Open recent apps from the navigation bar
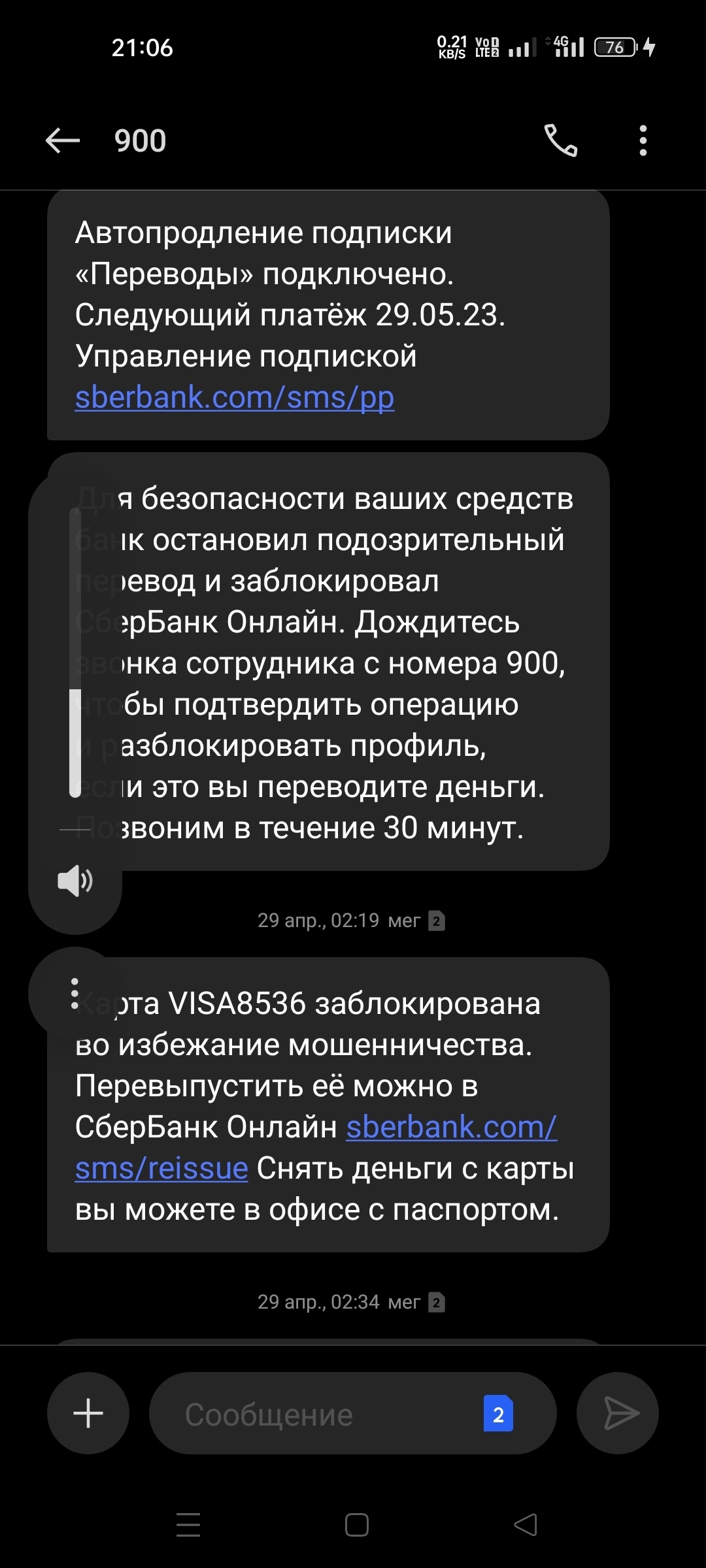The image size is (706, 1568). tap(188, 1525)
